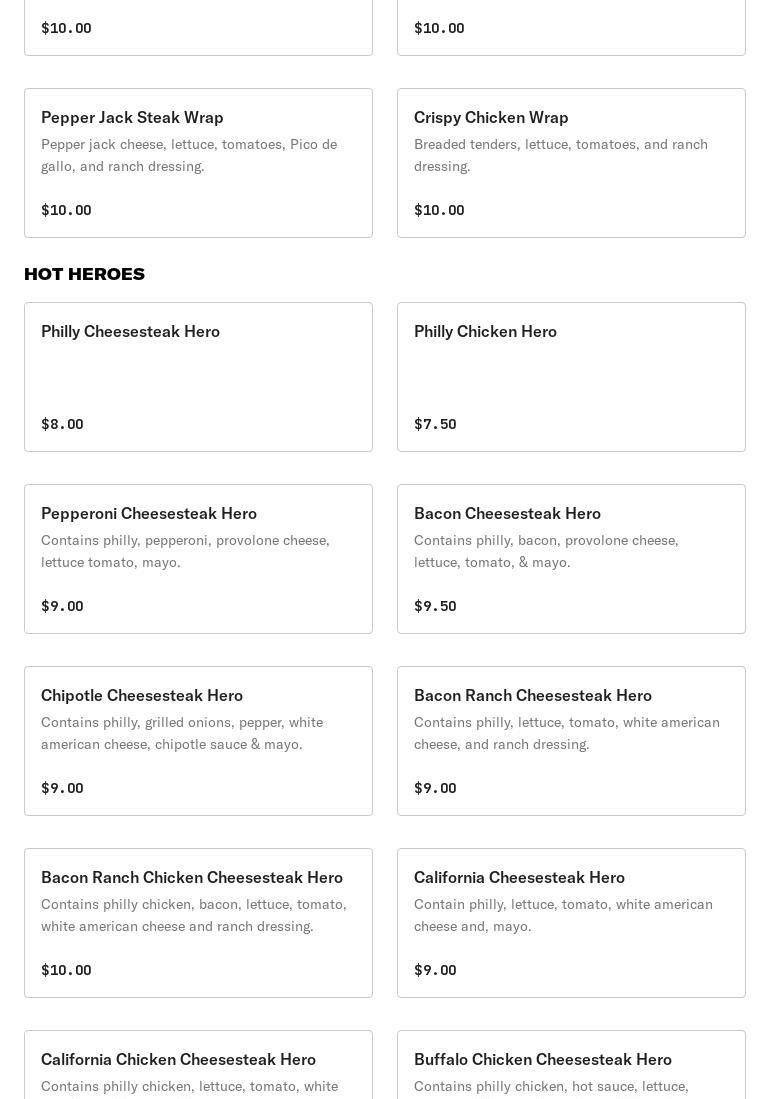Open the Chipotle Cheesesteak Hero item
The height and width of the screenshot is (1099, 770).
(198, 741)
